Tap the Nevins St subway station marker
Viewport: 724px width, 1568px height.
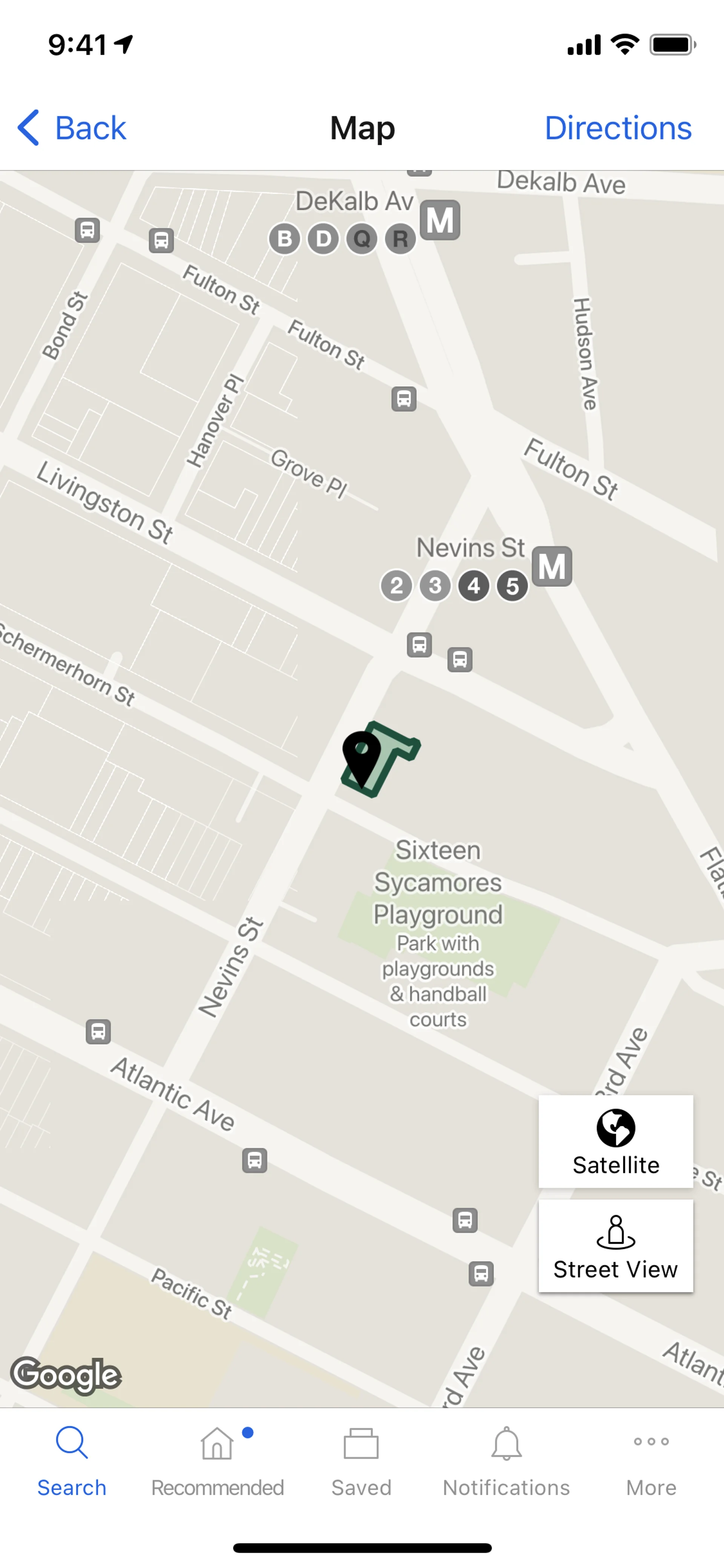[552, 566]
